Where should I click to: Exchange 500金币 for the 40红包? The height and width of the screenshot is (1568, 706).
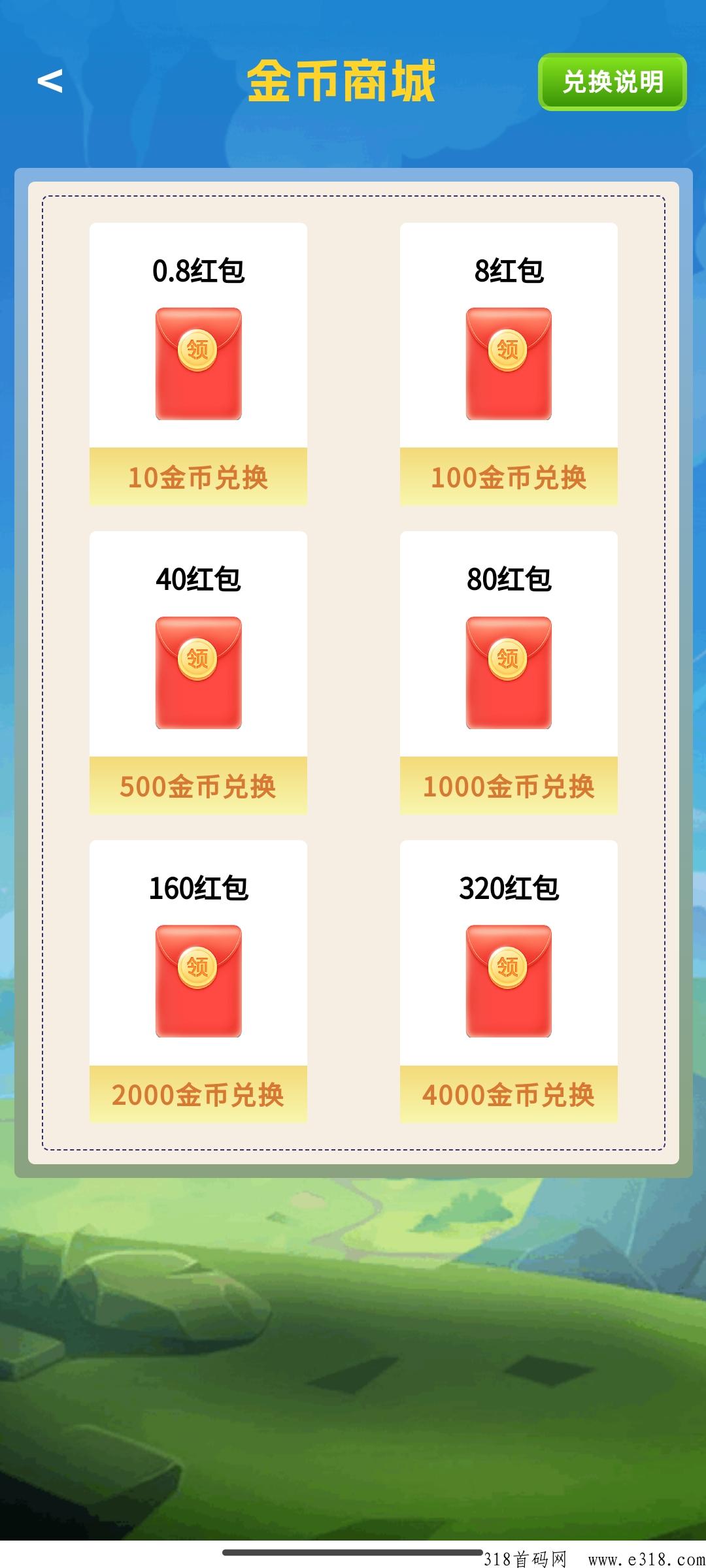coord(198,786)
